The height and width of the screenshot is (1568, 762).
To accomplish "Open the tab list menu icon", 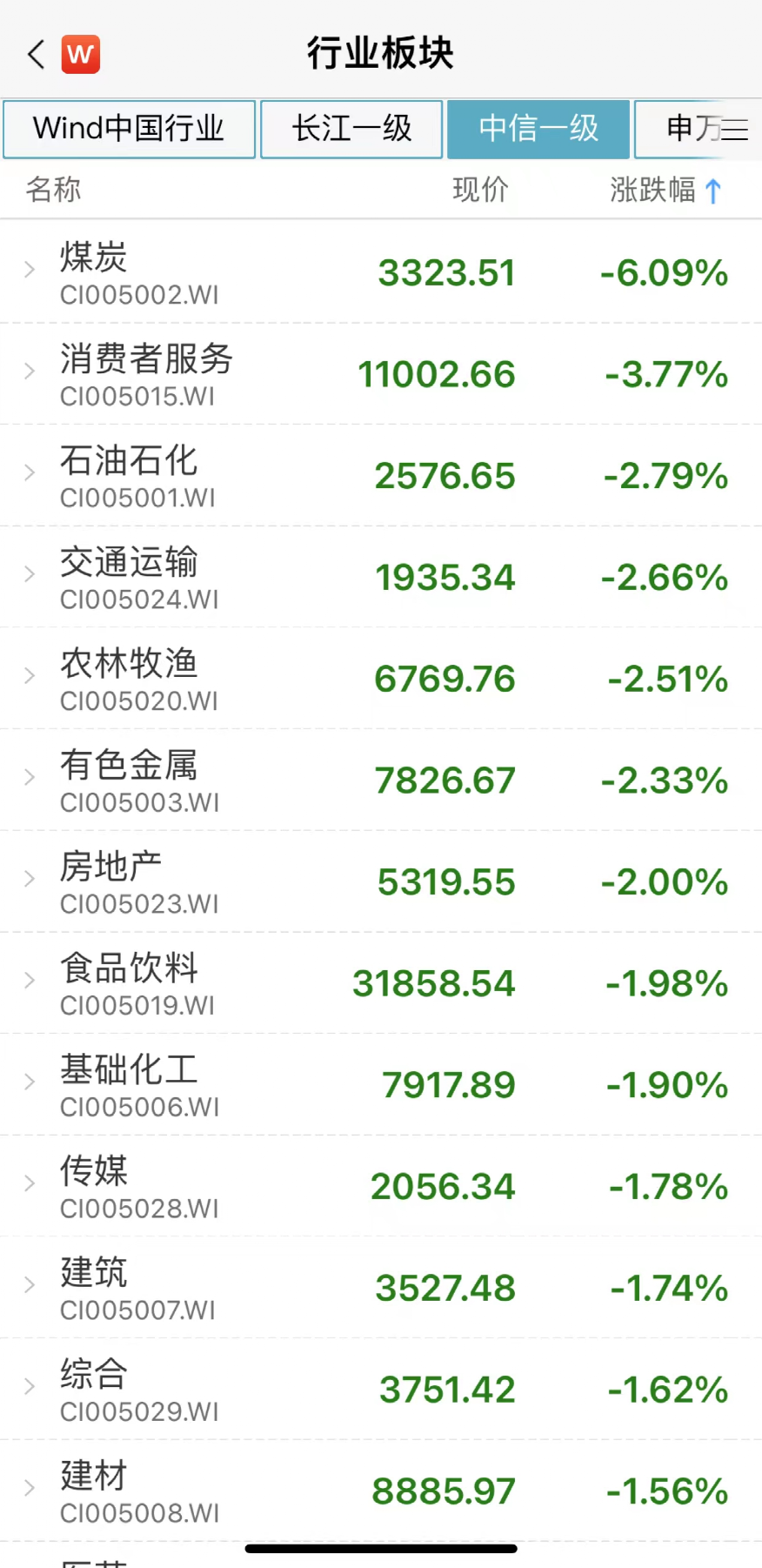I will point(735,130).
